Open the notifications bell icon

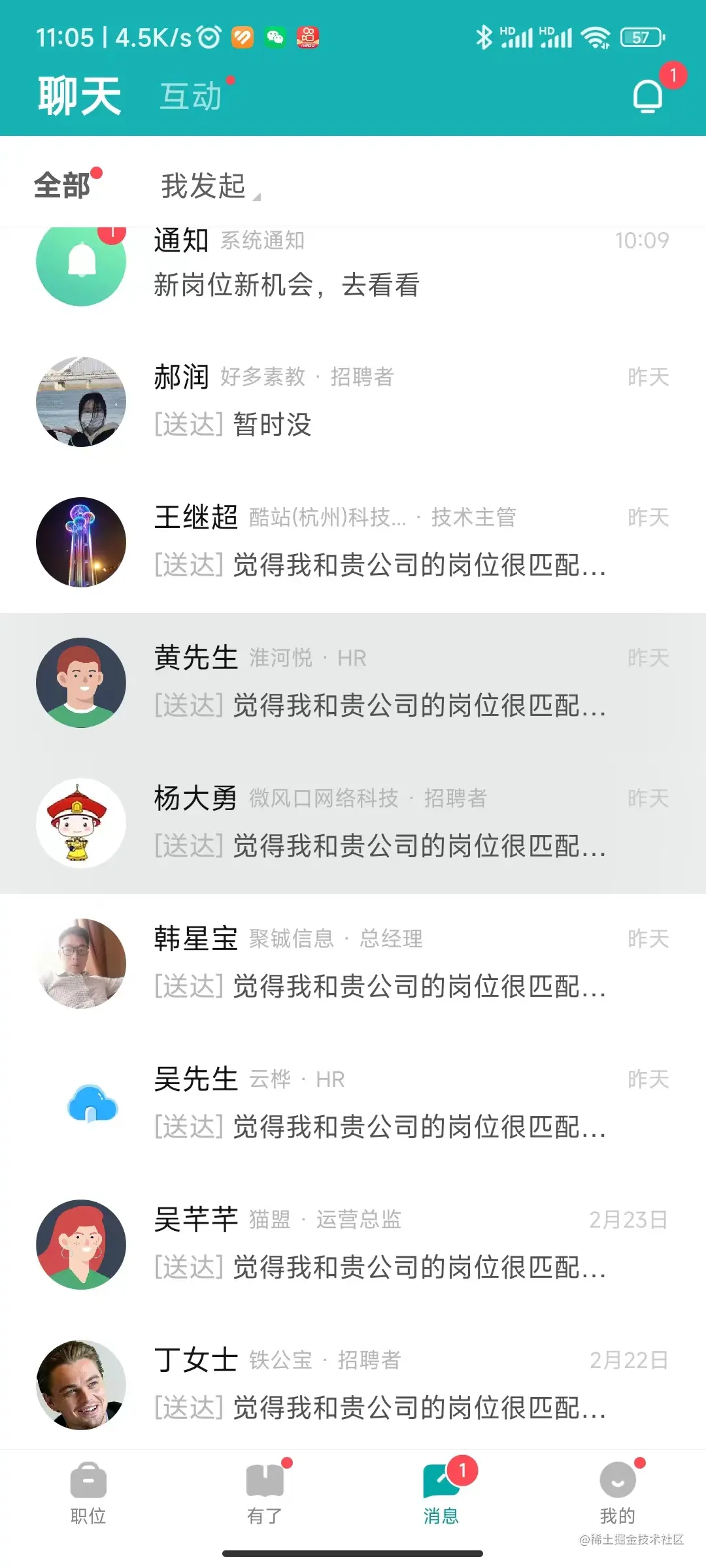(648, 96)
